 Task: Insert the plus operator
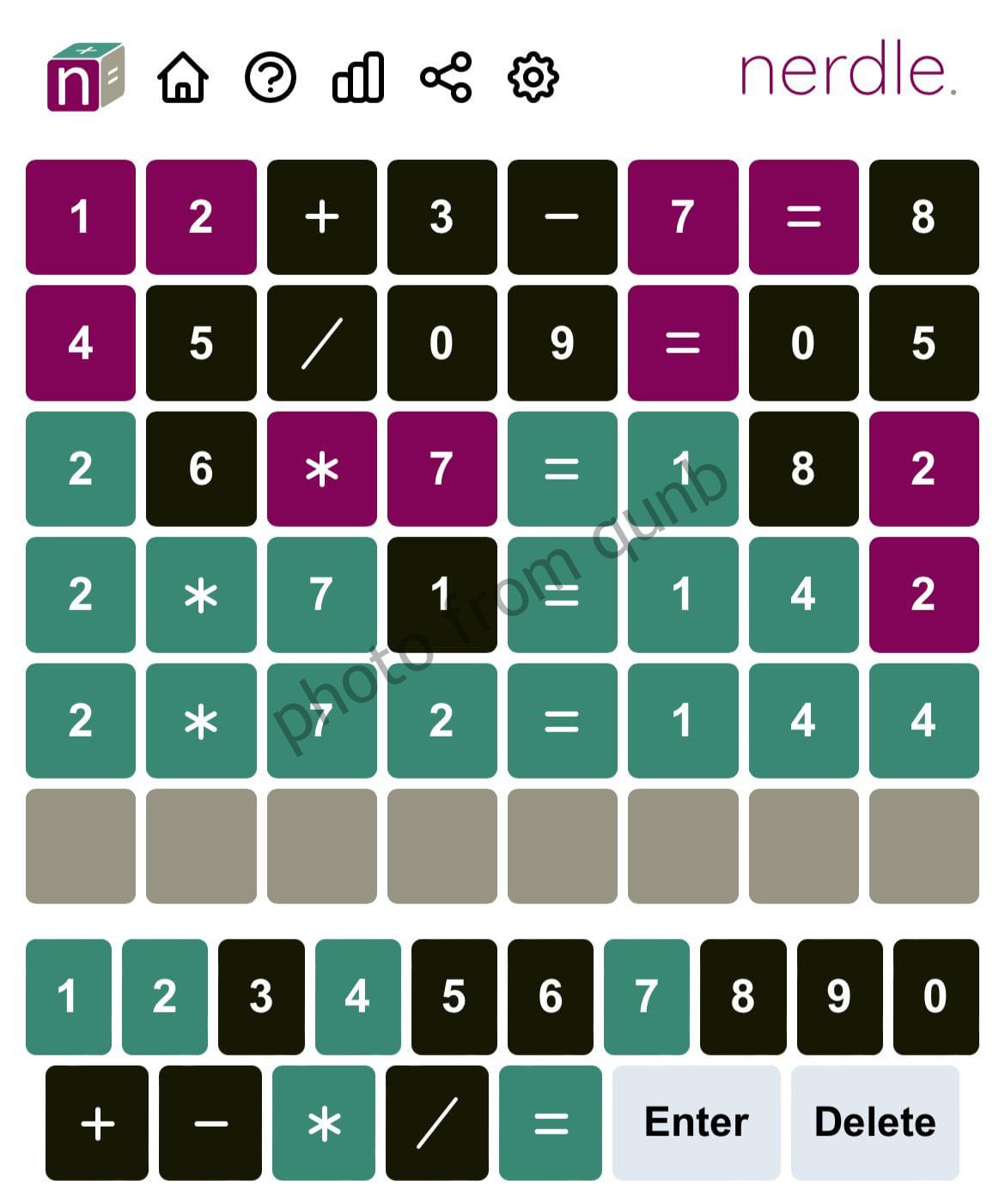point(97,1122)
